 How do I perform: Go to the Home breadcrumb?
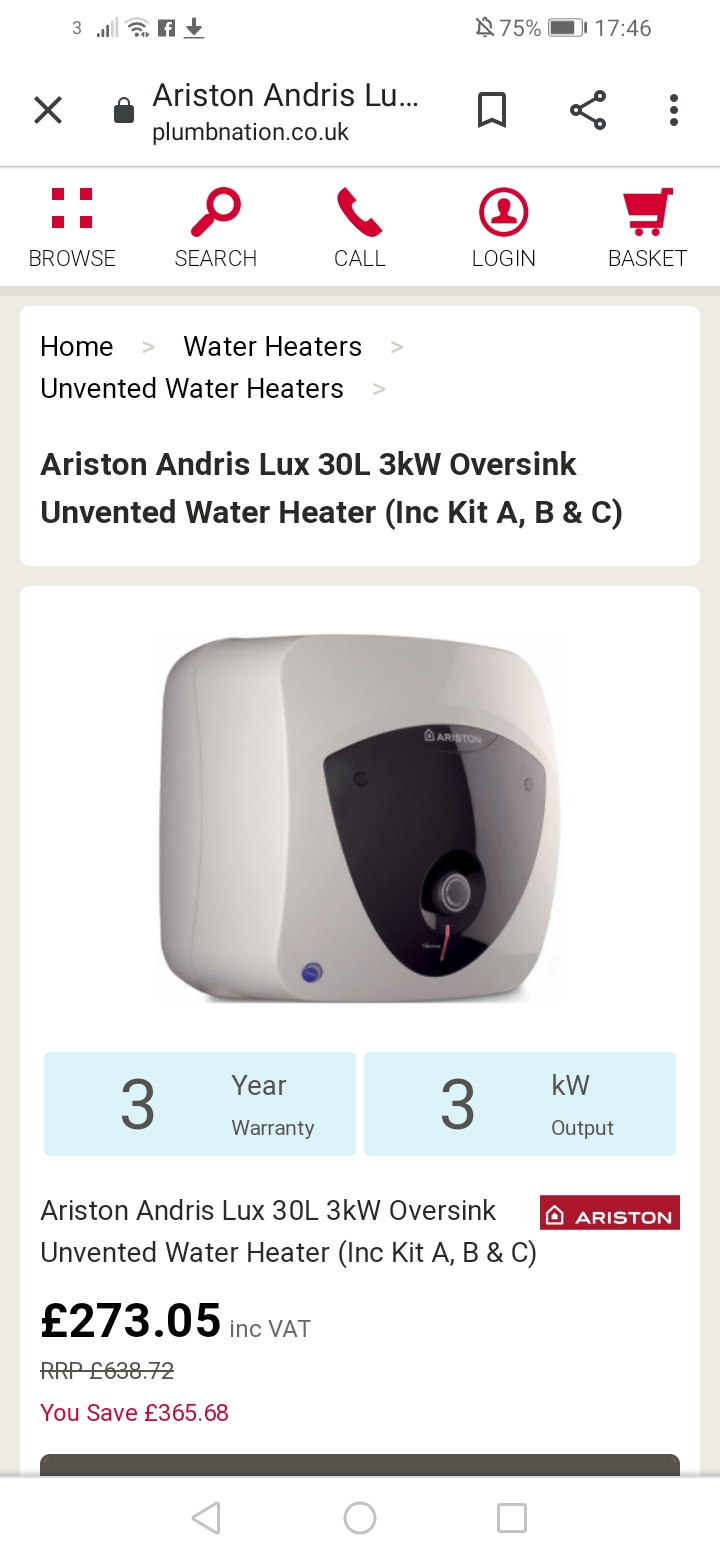click(77, 347)
